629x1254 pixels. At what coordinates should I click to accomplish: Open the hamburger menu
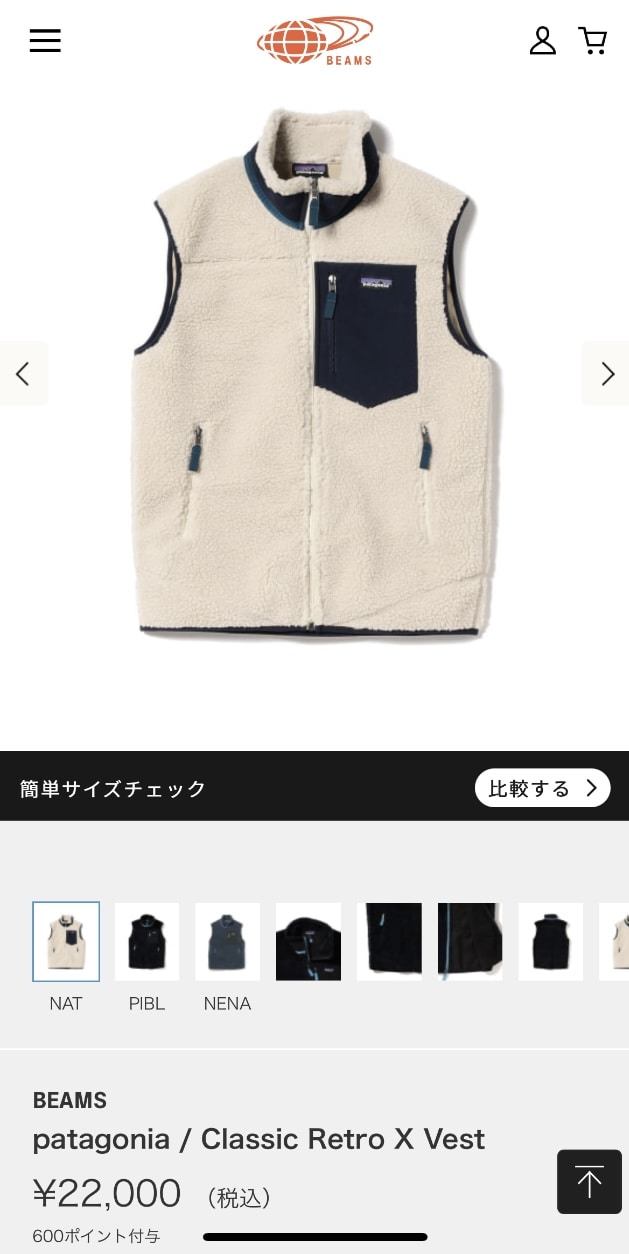[x=45, y=40]
